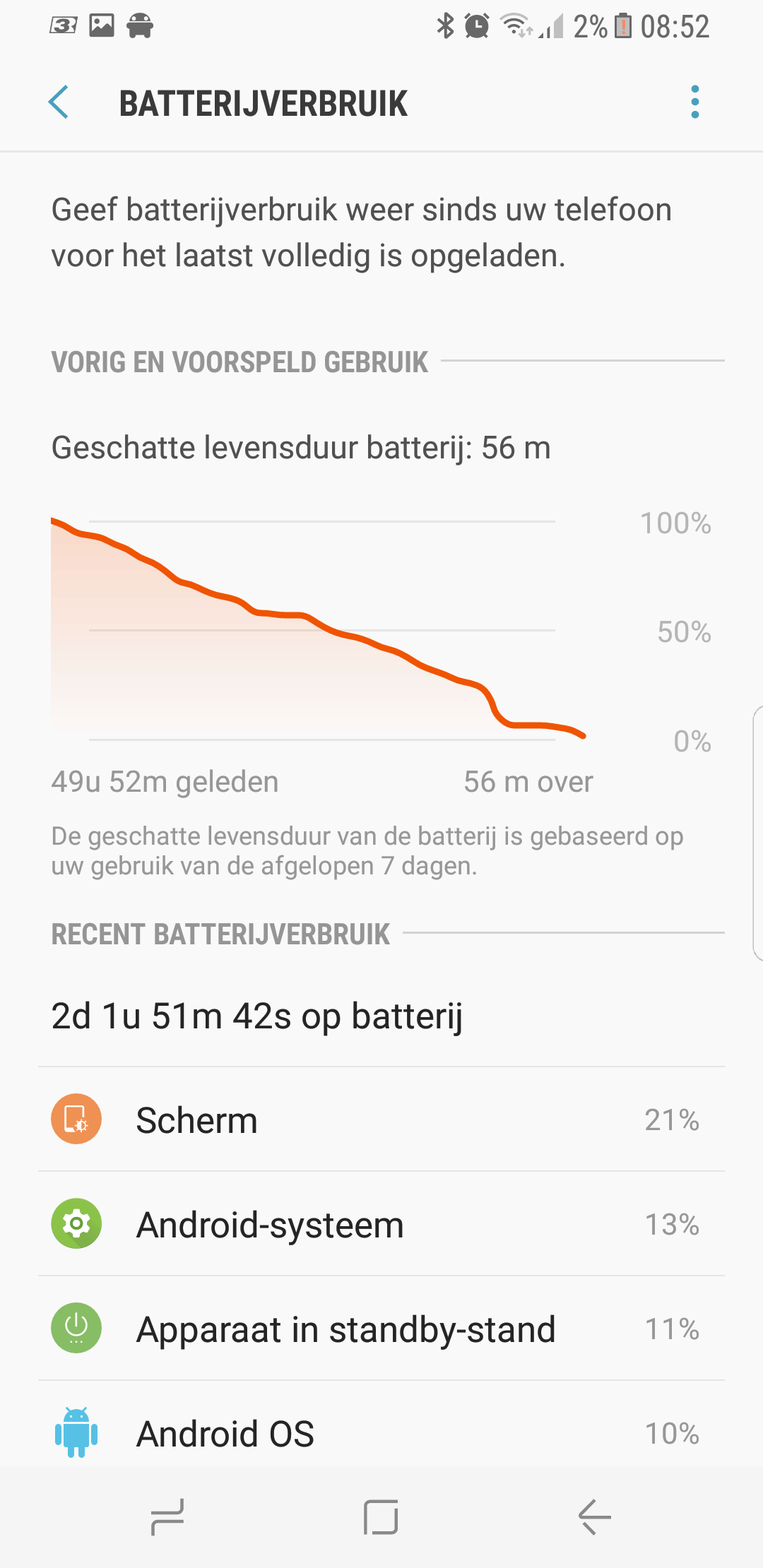Open the three-dot overflow menu
The height and width of the screenshot is (1568, 763).
click(695, 102)
